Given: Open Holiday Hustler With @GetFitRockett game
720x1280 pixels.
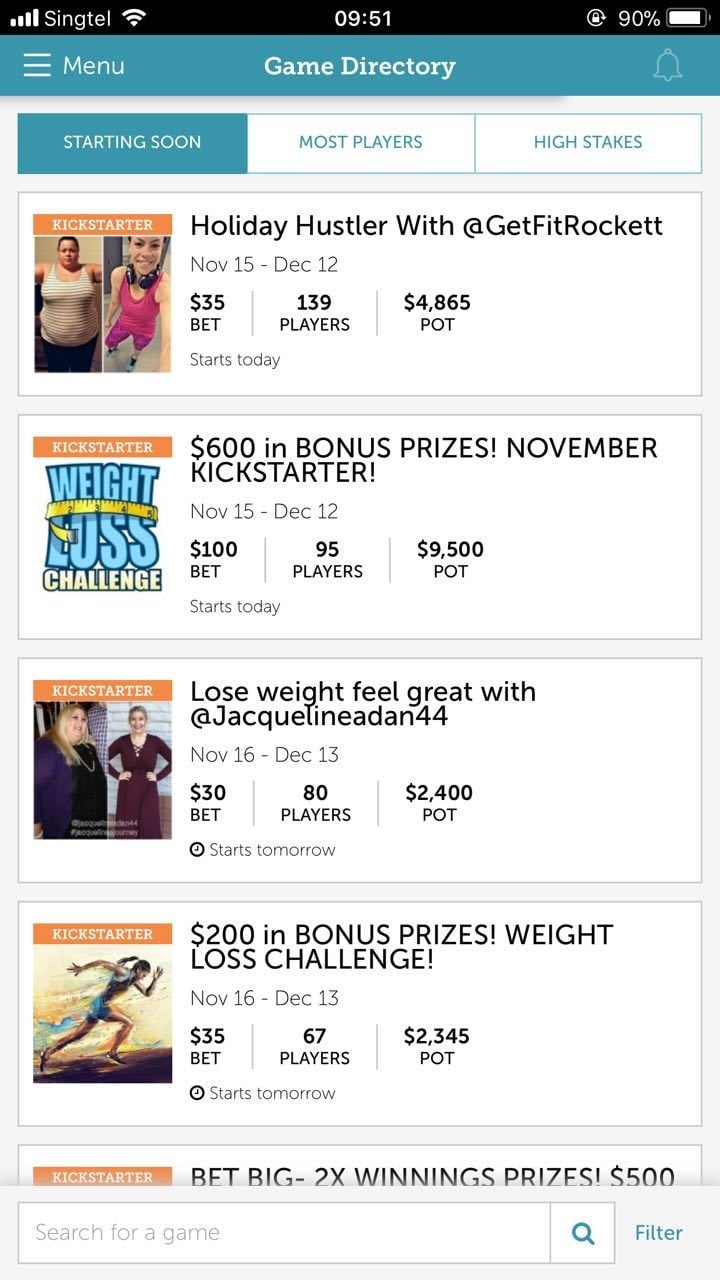Looking at the screenshot, I should 426,226.
